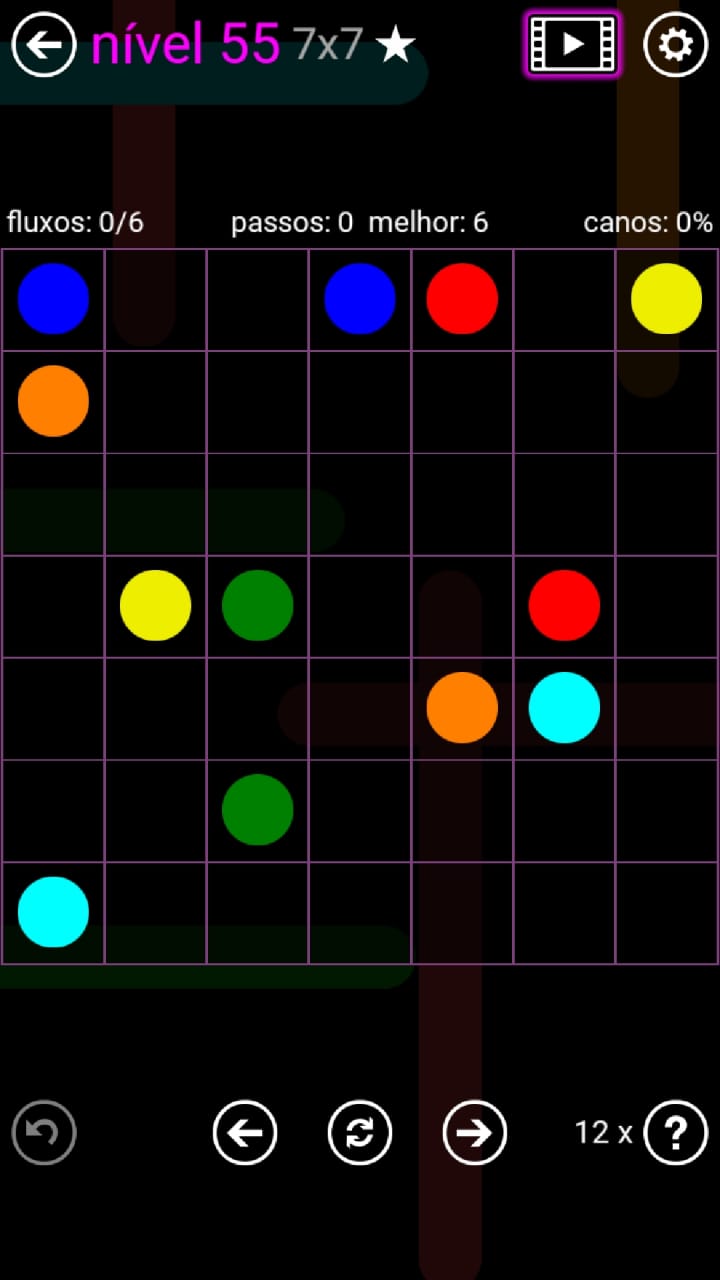Watch the video ad reward
The height and width of the screenshot is (1280, 720).
tap(572, 44)
